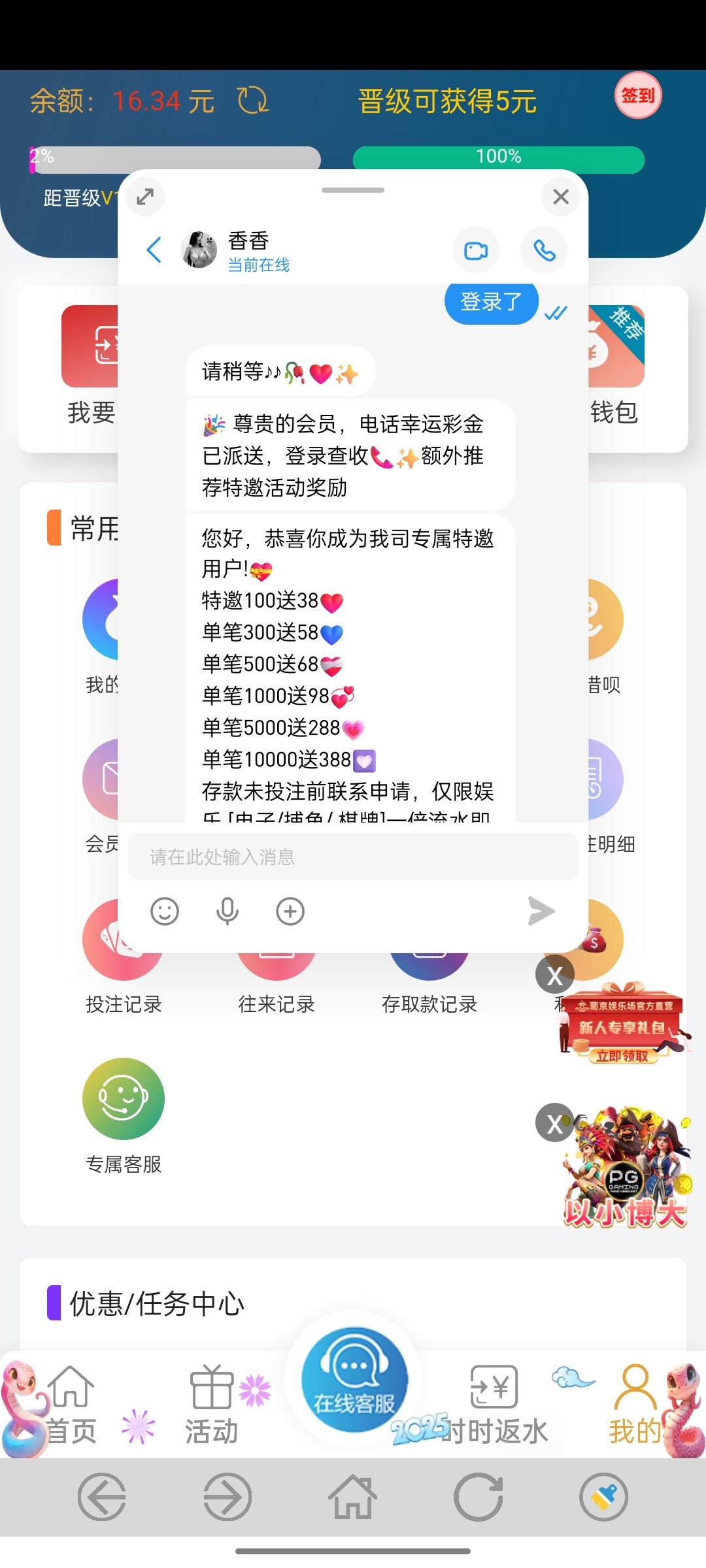Dismiss the PG 以小博大 floating ad

[555, 1123]
